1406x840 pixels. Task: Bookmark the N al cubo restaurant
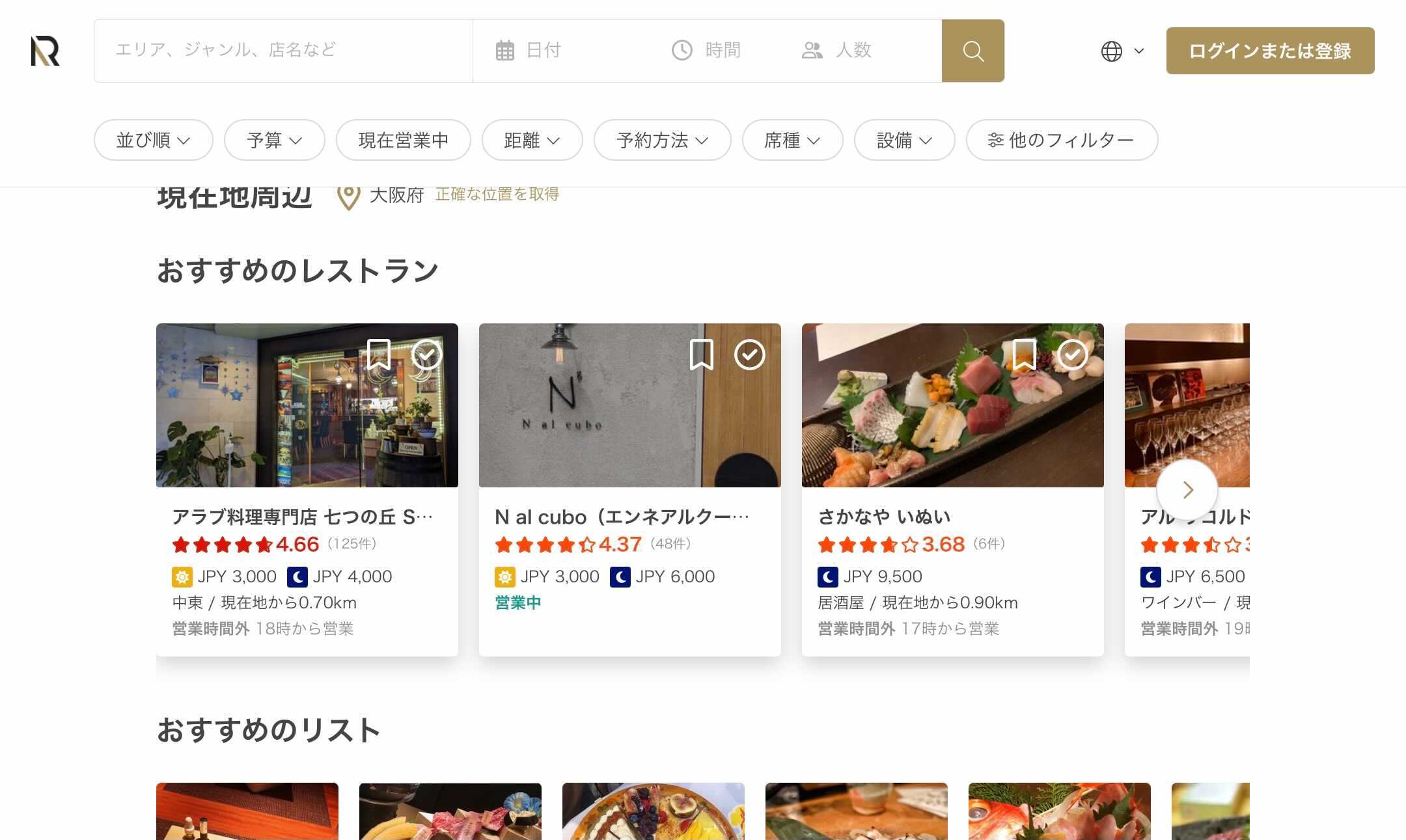(x=701, y=355)
